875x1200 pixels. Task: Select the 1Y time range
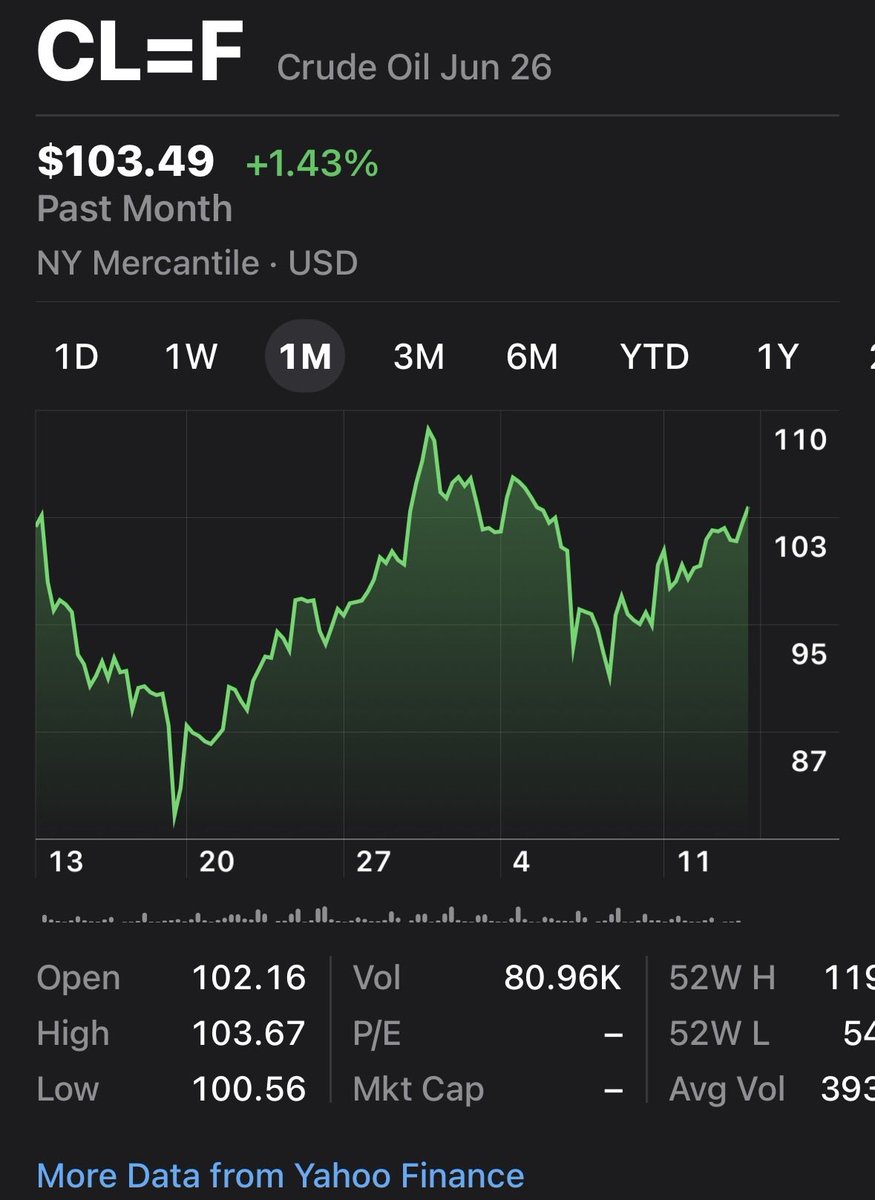click(x=777, y=357)
